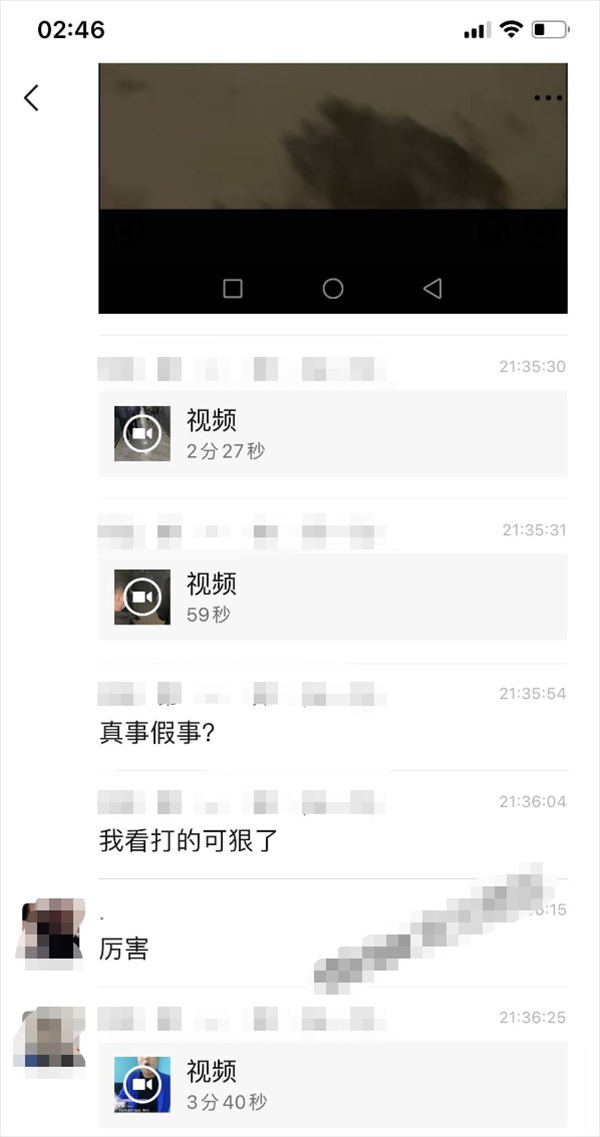Open the 3分40秒 video
600x1137 pixels.
point(332,1084)
